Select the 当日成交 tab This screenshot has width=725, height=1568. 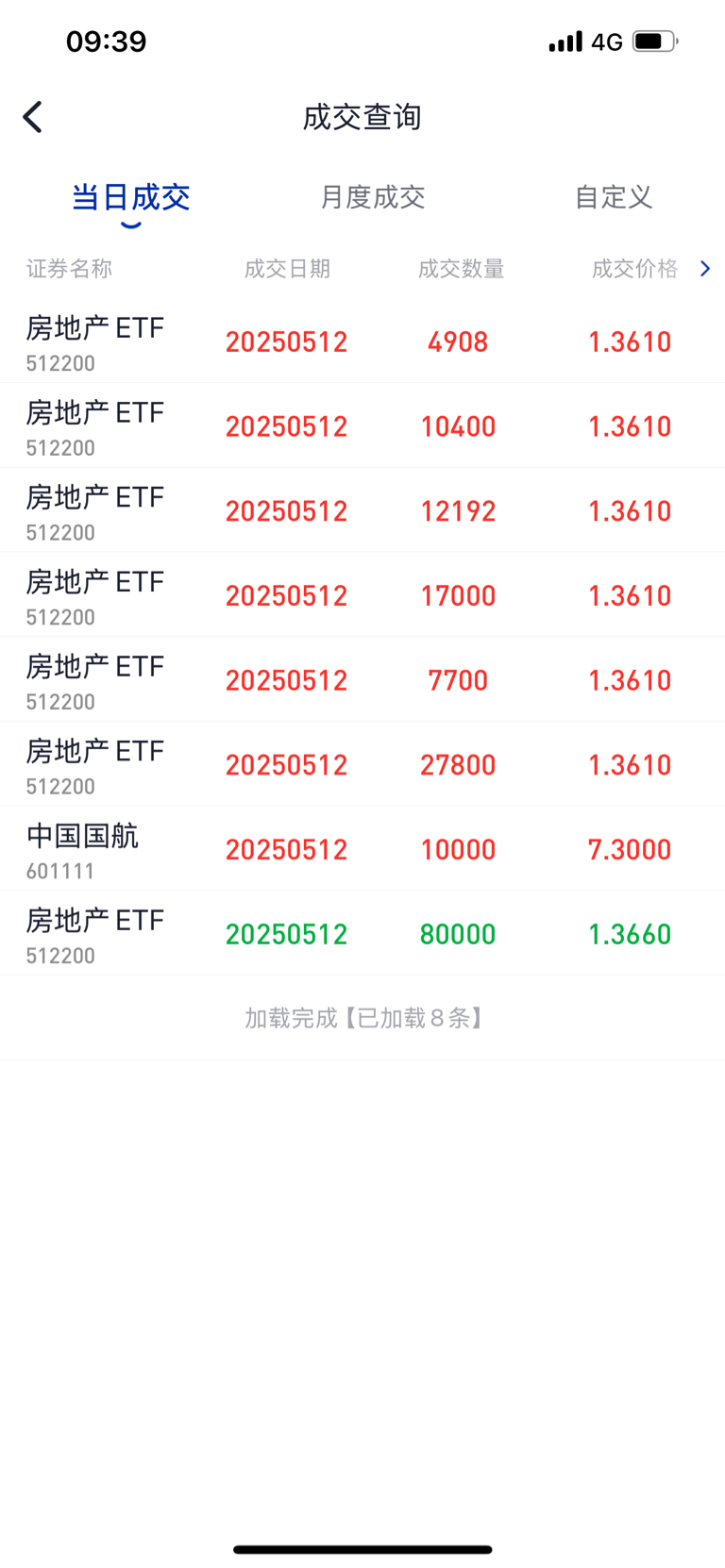click(130, 197)
